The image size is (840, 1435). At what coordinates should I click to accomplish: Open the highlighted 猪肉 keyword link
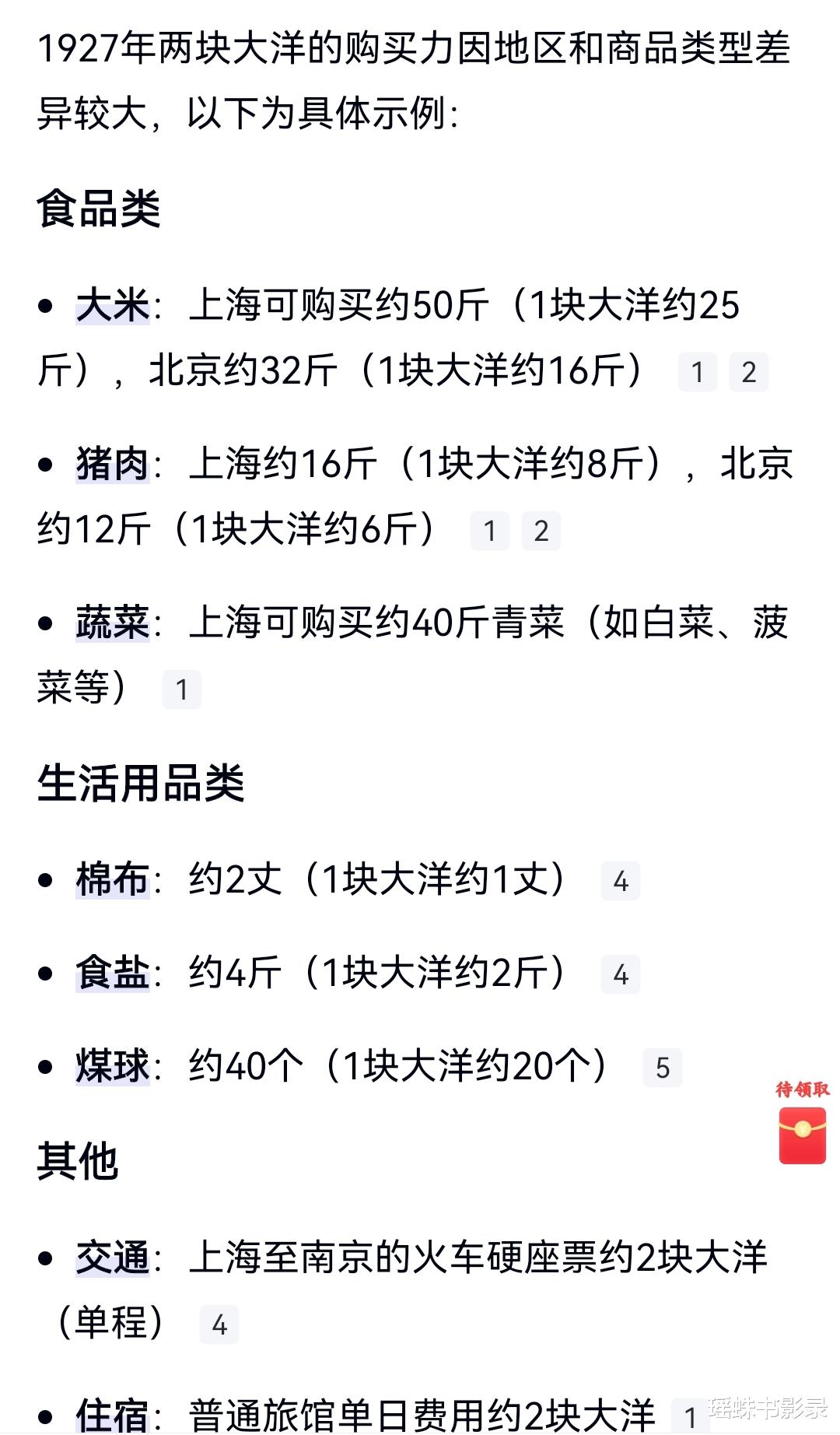[x=113, y=464]
